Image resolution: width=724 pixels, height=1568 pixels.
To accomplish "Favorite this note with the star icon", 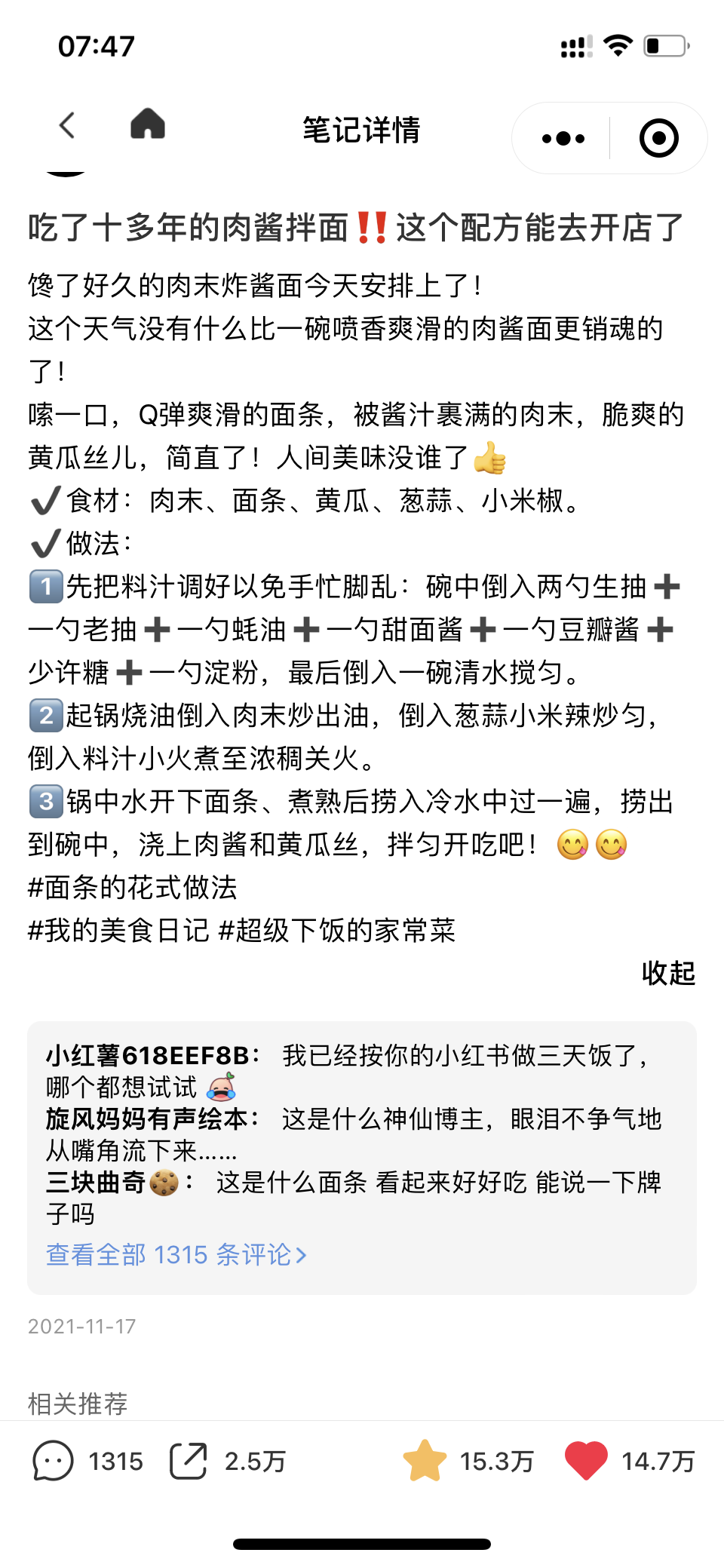I will tap(425, 1460).
